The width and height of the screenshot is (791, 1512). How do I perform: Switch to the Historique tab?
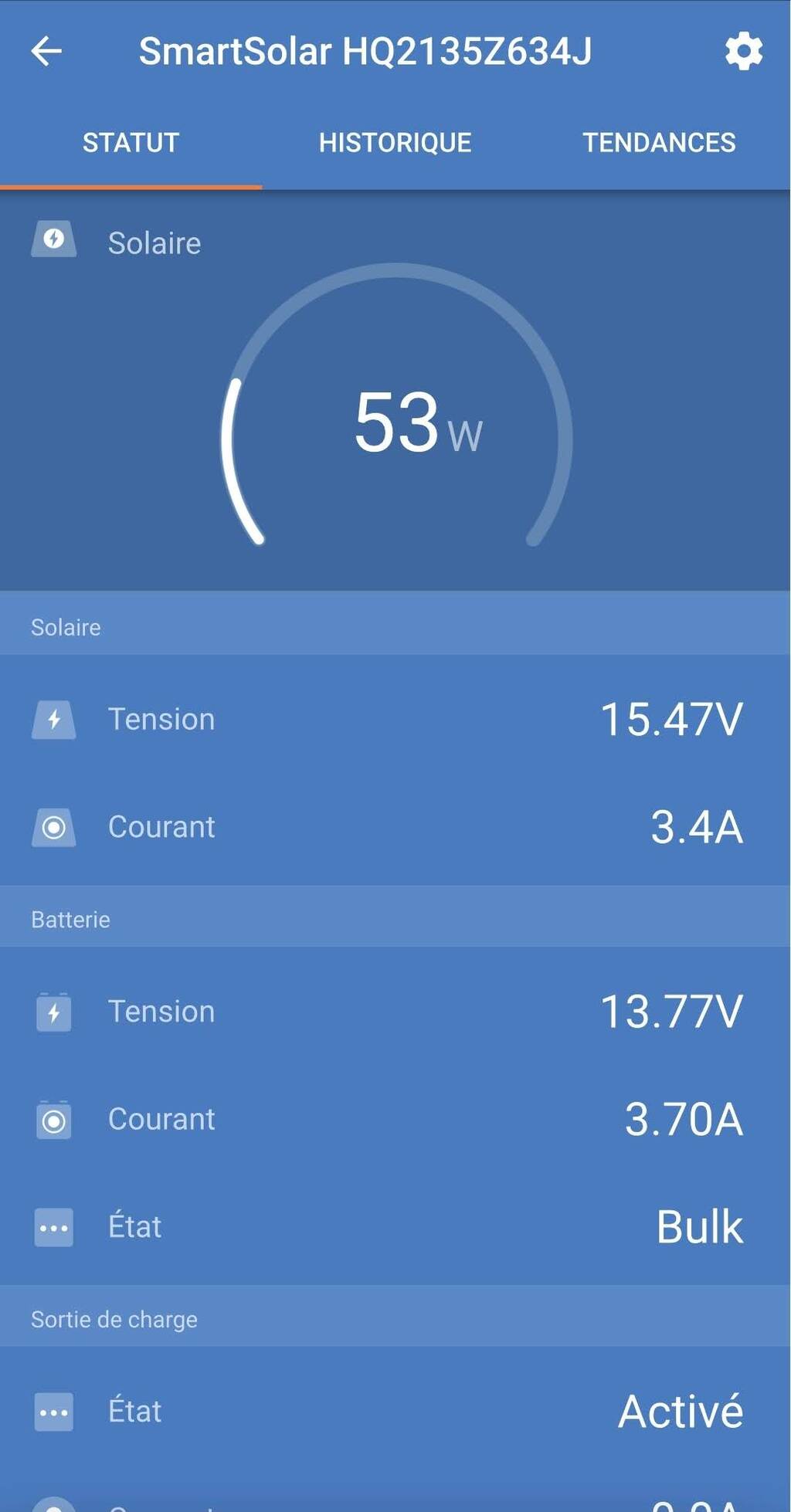coord(395,143)
